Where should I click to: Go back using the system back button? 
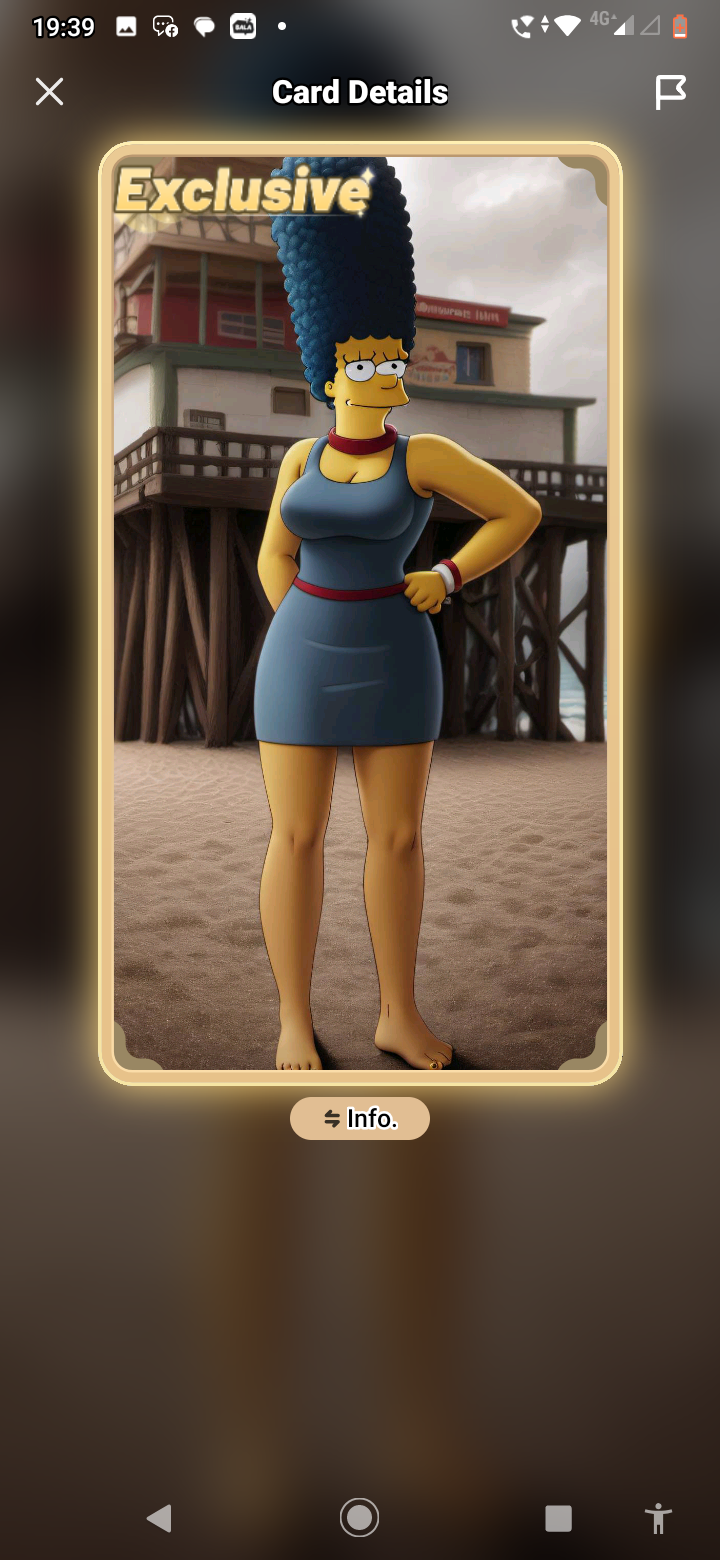click(159, 1518)
